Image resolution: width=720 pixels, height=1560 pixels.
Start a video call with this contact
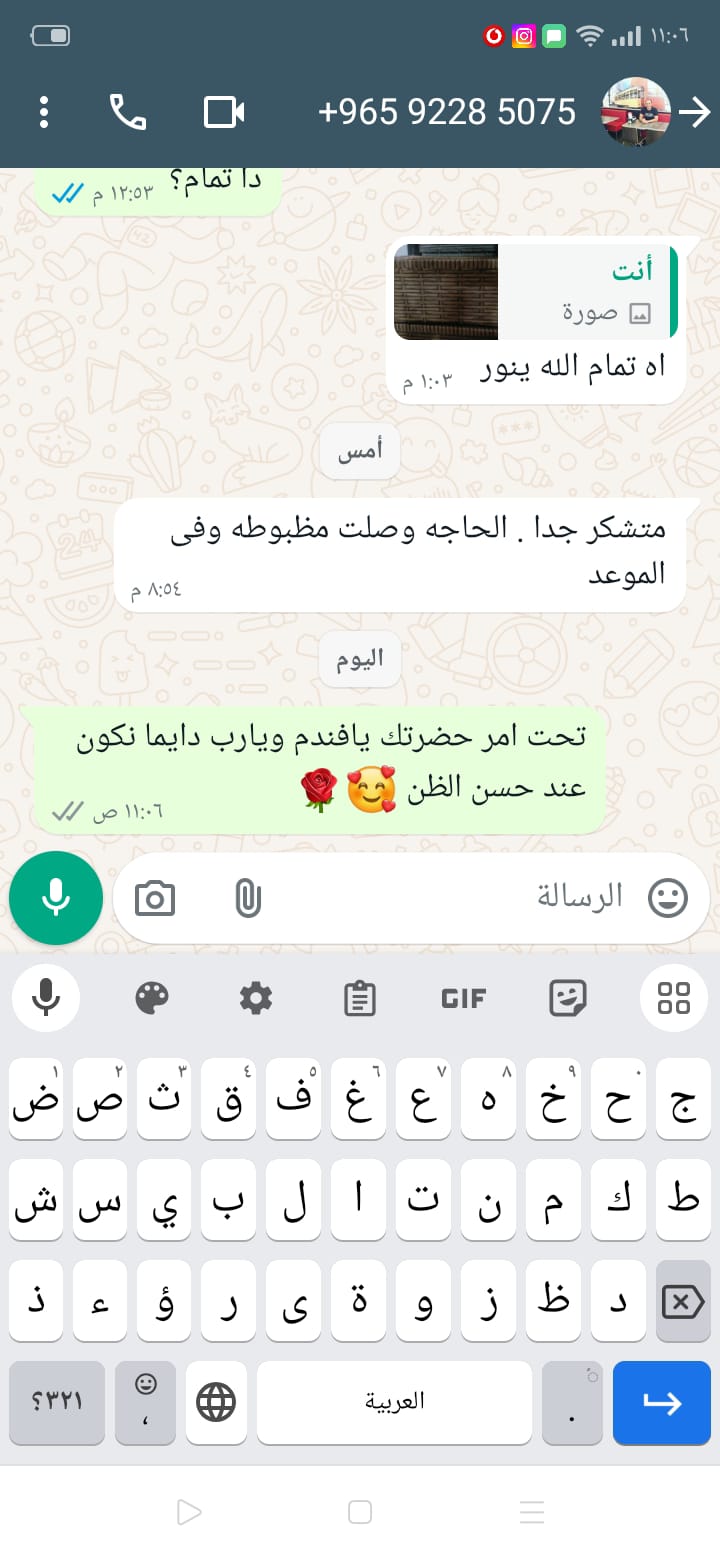click(224, 112)
